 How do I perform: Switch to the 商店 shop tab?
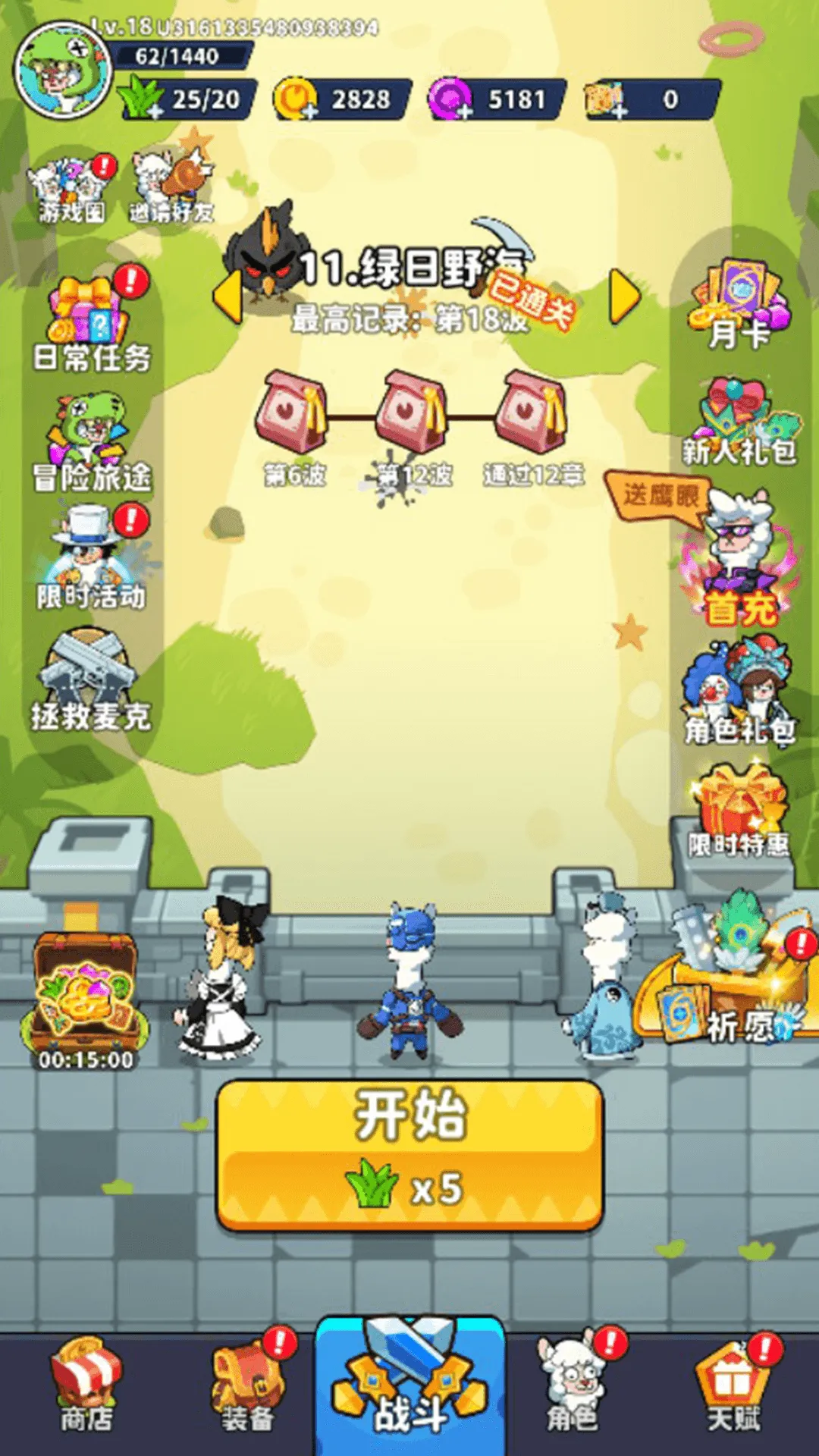tap(86, 1386)
